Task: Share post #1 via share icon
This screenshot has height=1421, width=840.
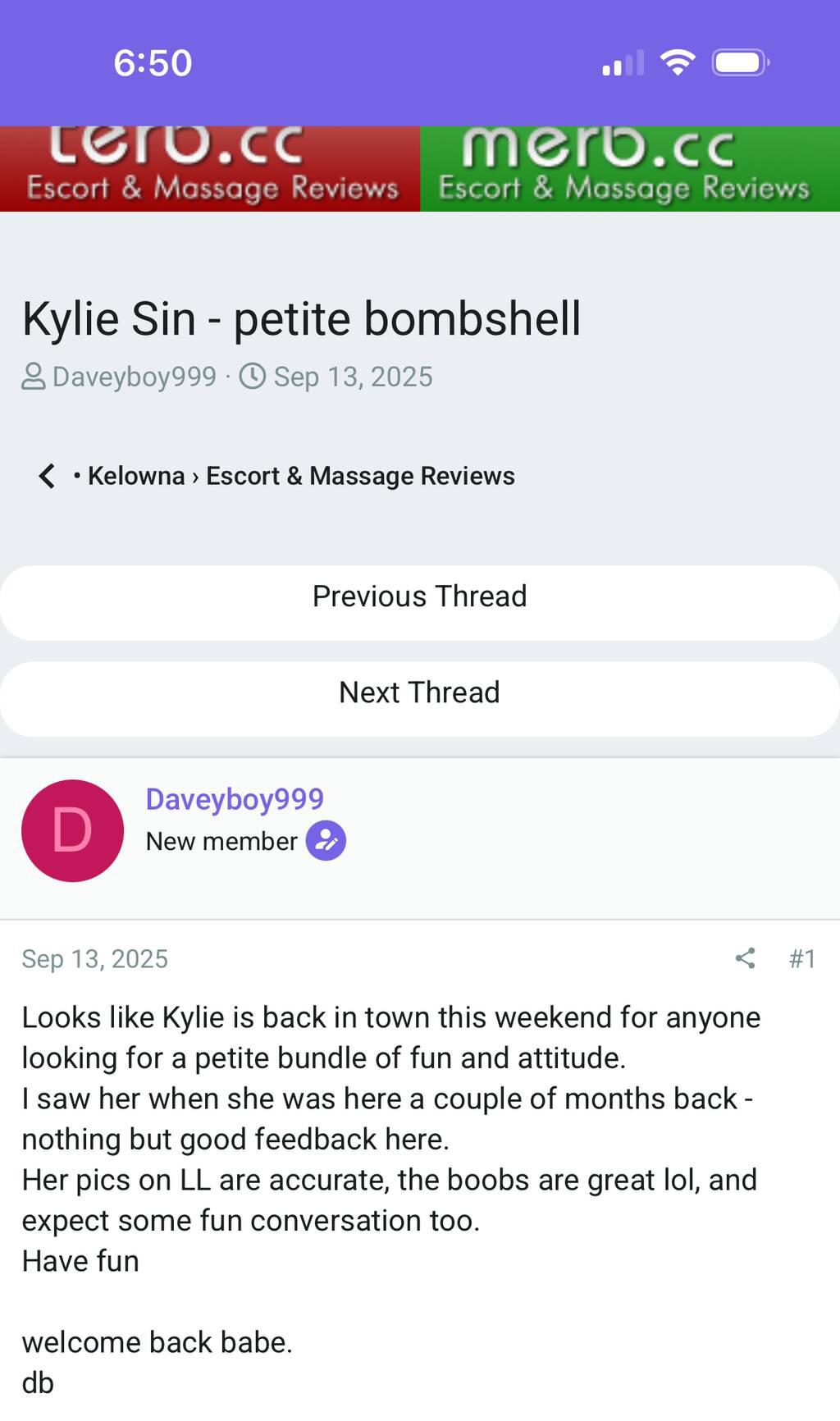Action: point(745,958)
